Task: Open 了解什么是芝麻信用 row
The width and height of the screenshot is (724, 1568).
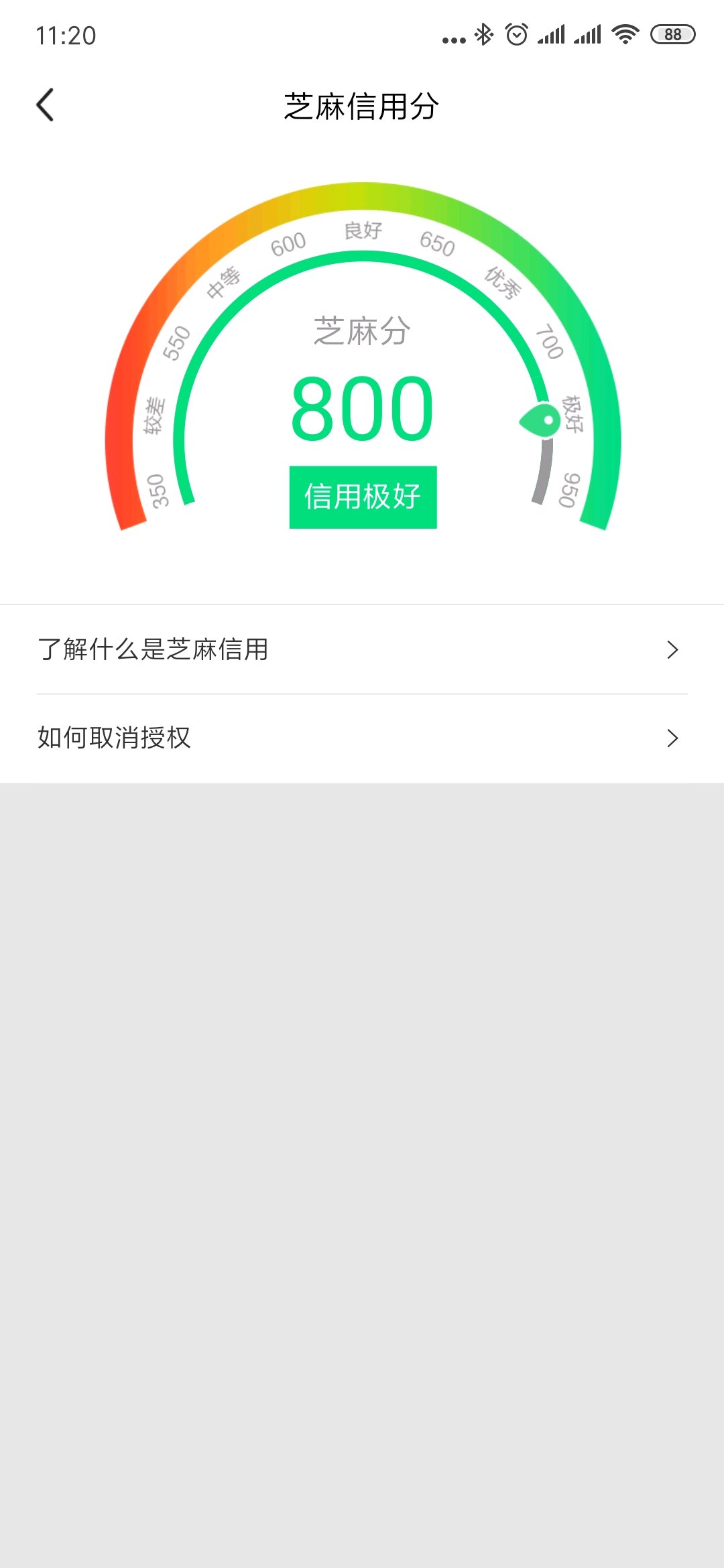Action: click(x=362, y=649)
